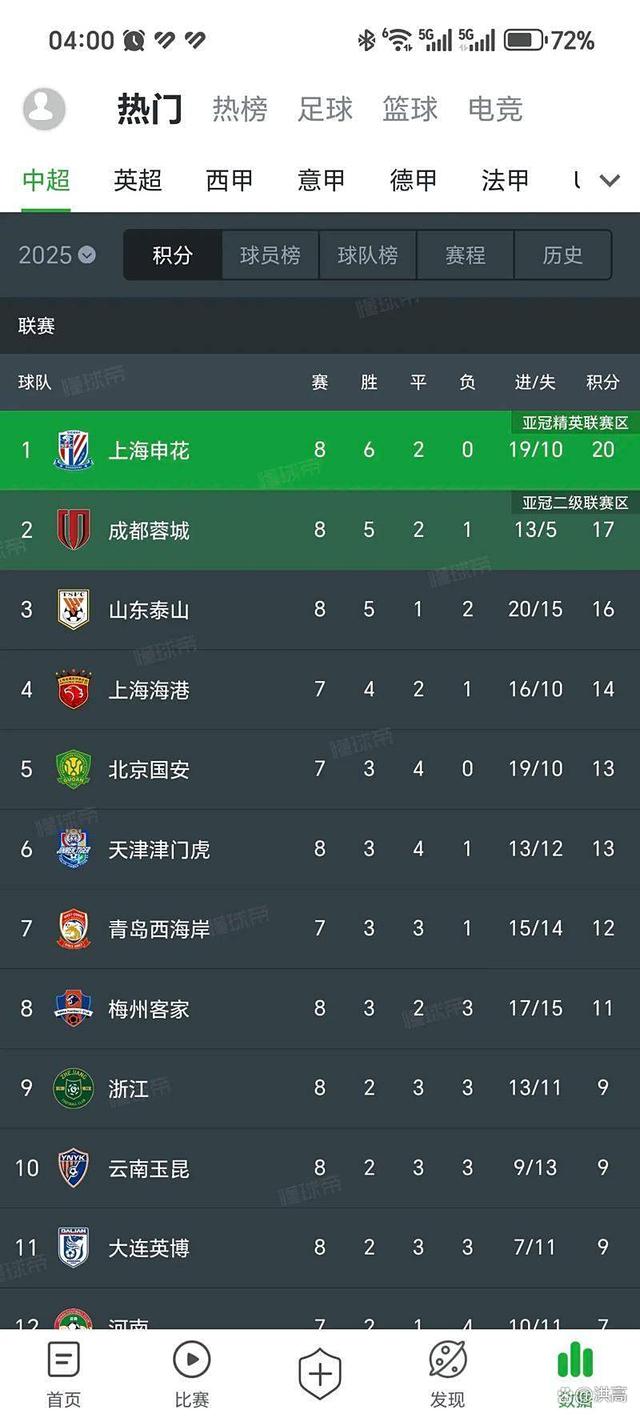The width and height of the screenshot is (640, 1418).
Task: Go to the 首页 bottom tab
Action: pyautogui.click(x=64, y=1375)
